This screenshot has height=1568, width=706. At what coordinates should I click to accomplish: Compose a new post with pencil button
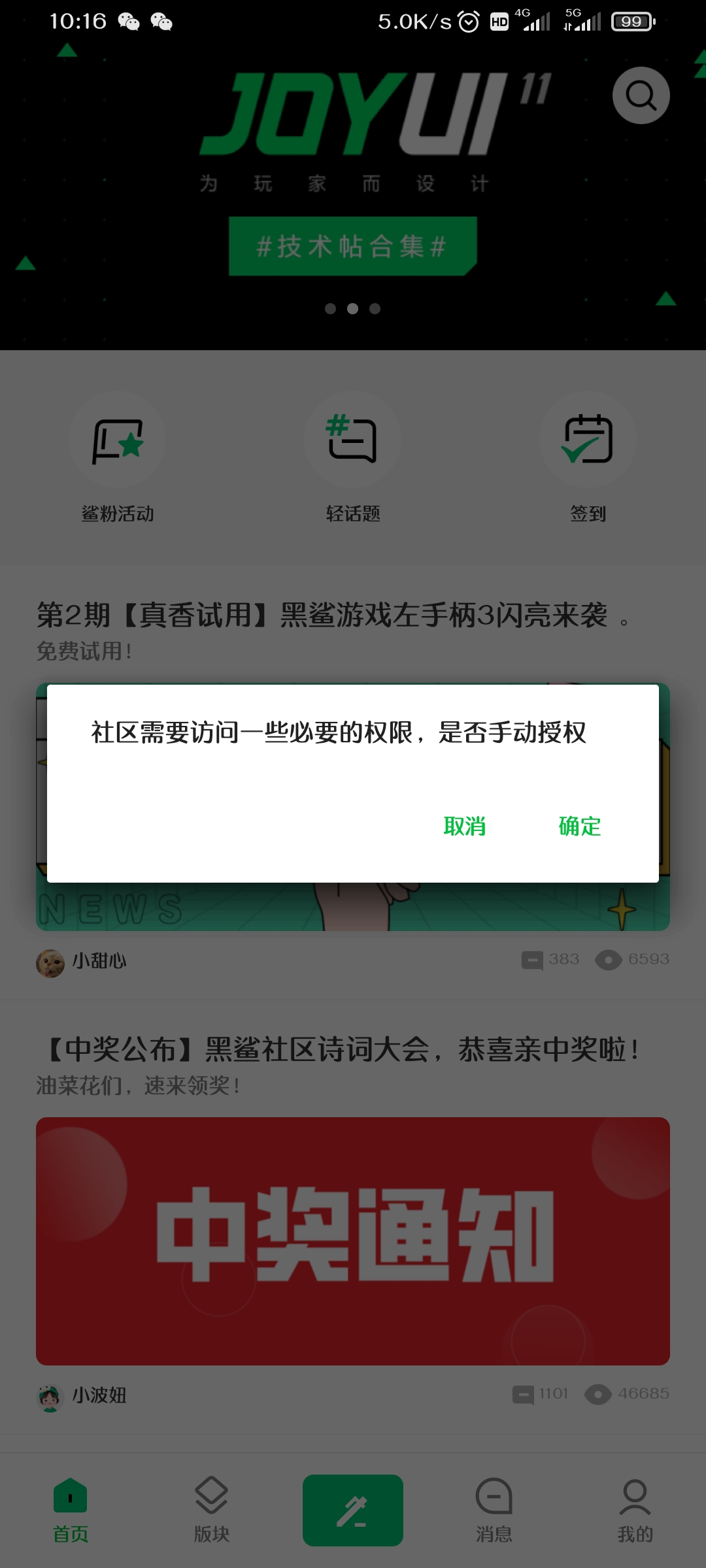click(353, 1510)
